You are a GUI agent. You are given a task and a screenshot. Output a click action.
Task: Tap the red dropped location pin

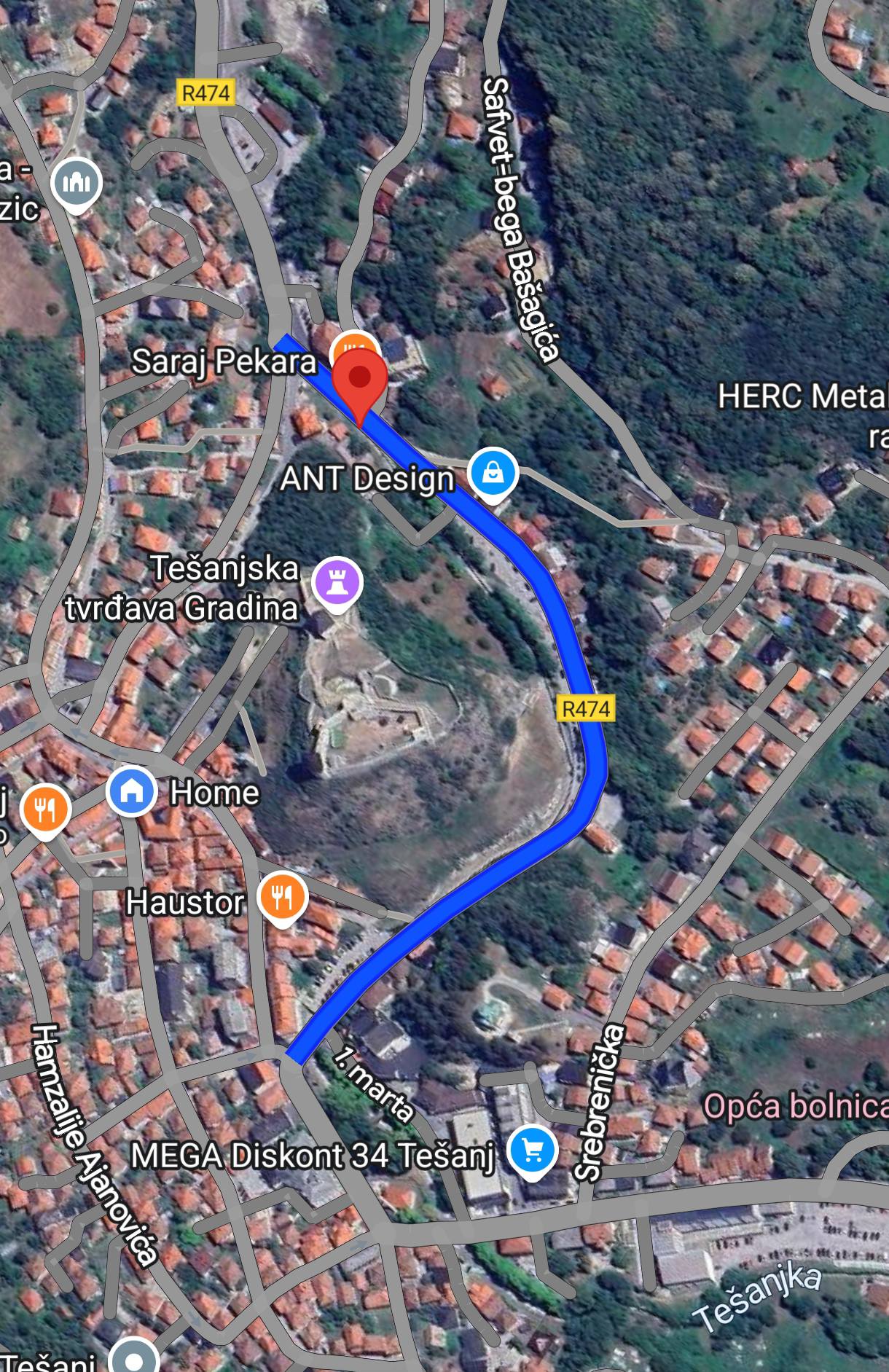(x=360, y=379)
